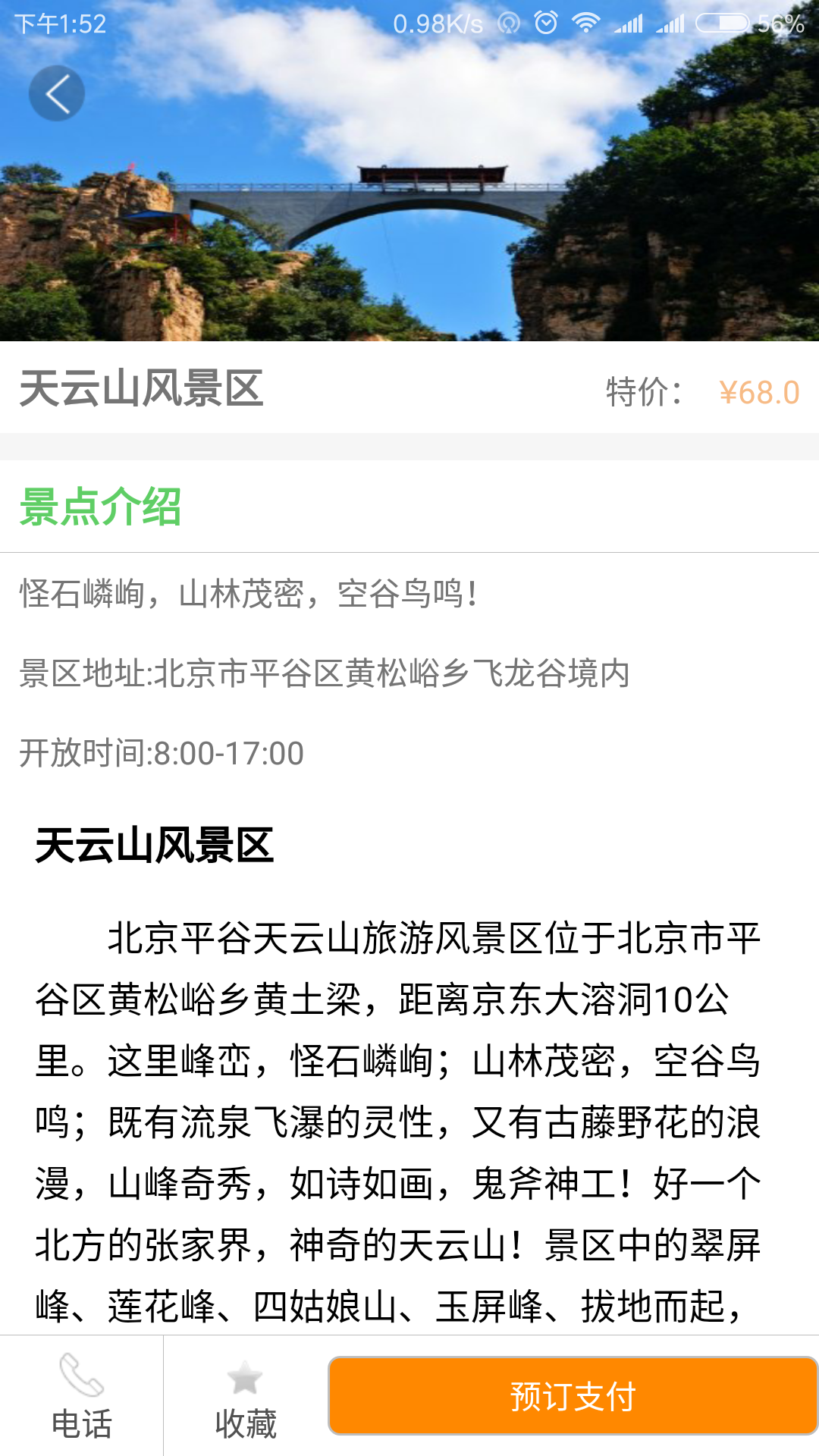This screenshot has height=1456, width=819.
Task: Tap the back arrow on the photo
Action: pyautogui.click(x=55, y=93)
